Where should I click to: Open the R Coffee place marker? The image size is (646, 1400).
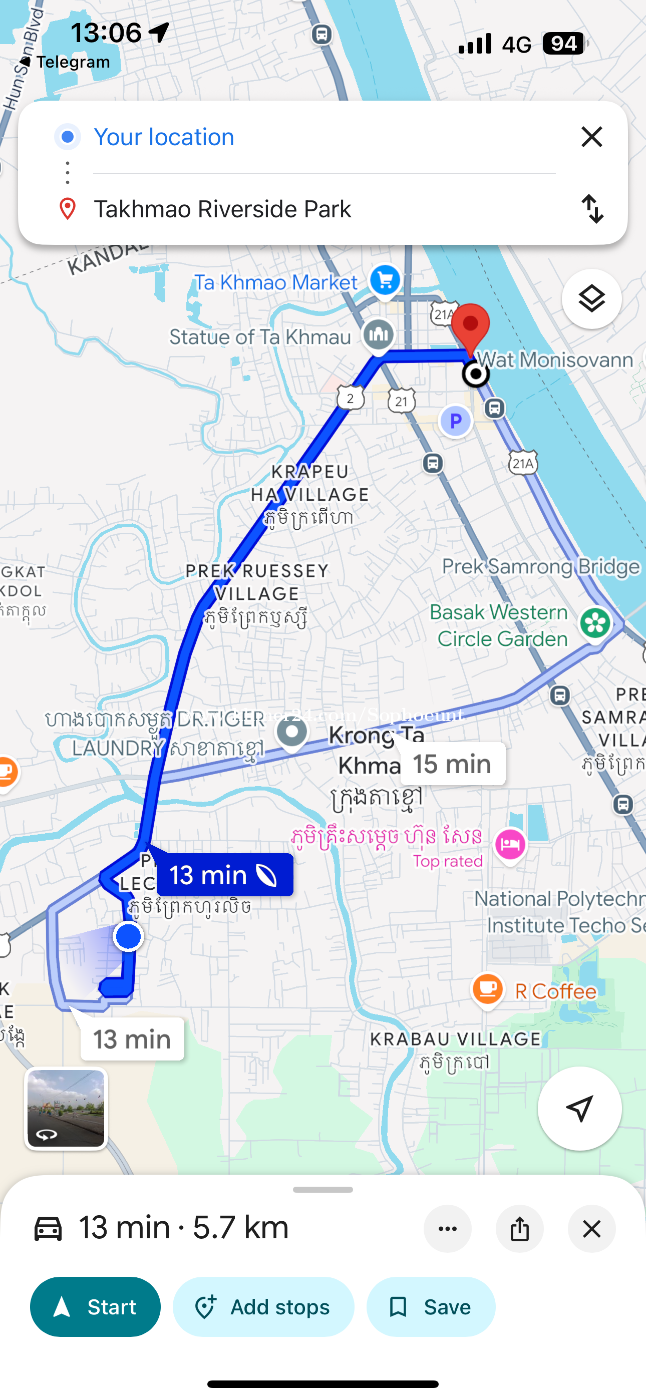tap(487, 990)
